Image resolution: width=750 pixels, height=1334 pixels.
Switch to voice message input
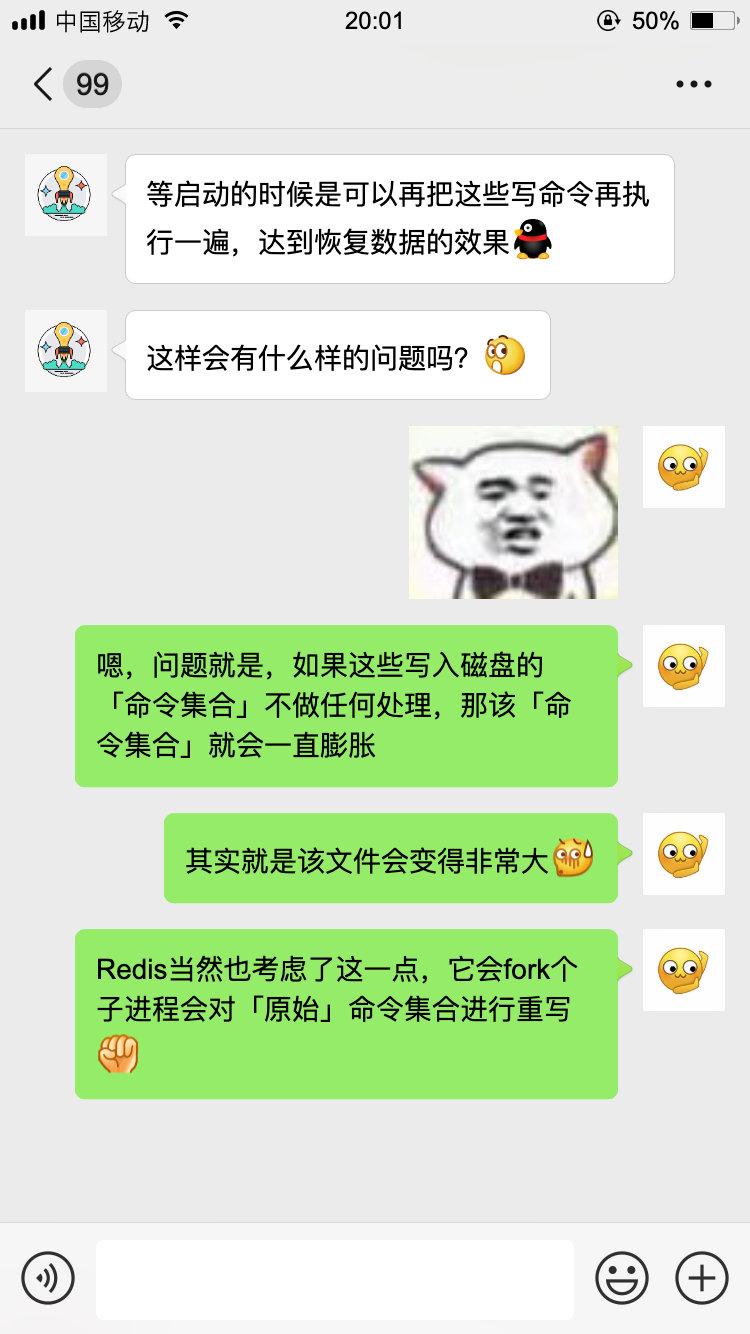48,1277
